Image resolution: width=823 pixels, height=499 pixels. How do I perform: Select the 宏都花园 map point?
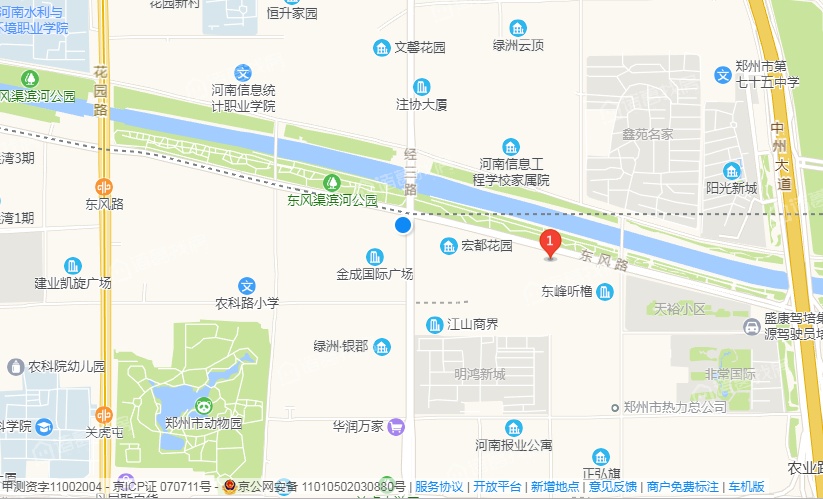pos(449,245)
